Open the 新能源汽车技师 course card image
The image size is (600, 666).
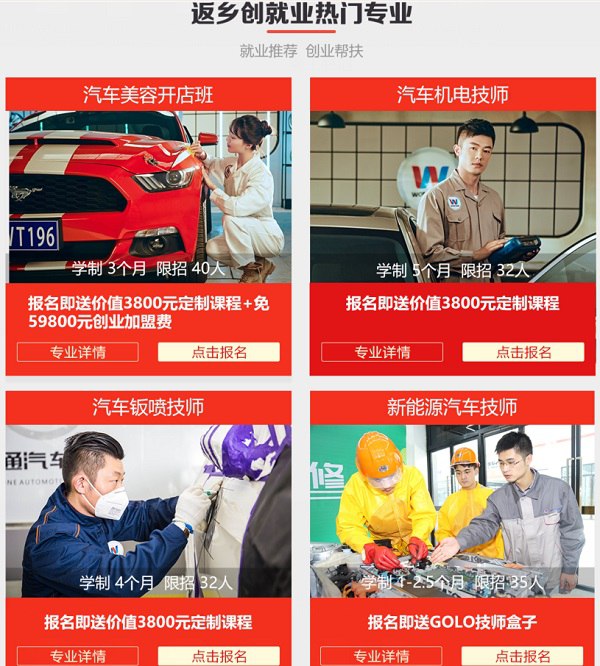coord(452,508)
